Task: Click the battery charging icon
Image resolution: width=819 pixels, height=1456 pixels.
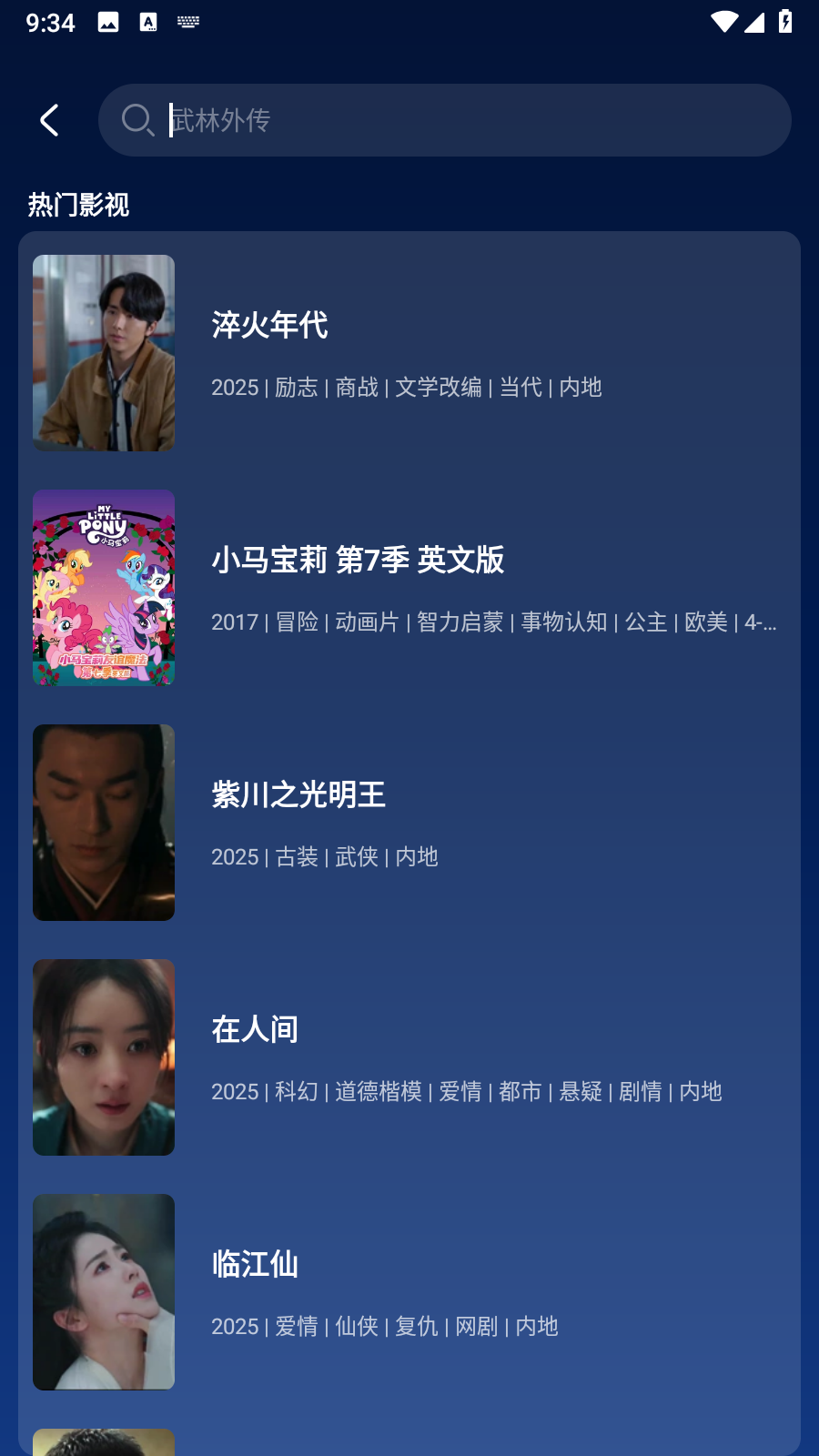Action: tap(784, 21)
